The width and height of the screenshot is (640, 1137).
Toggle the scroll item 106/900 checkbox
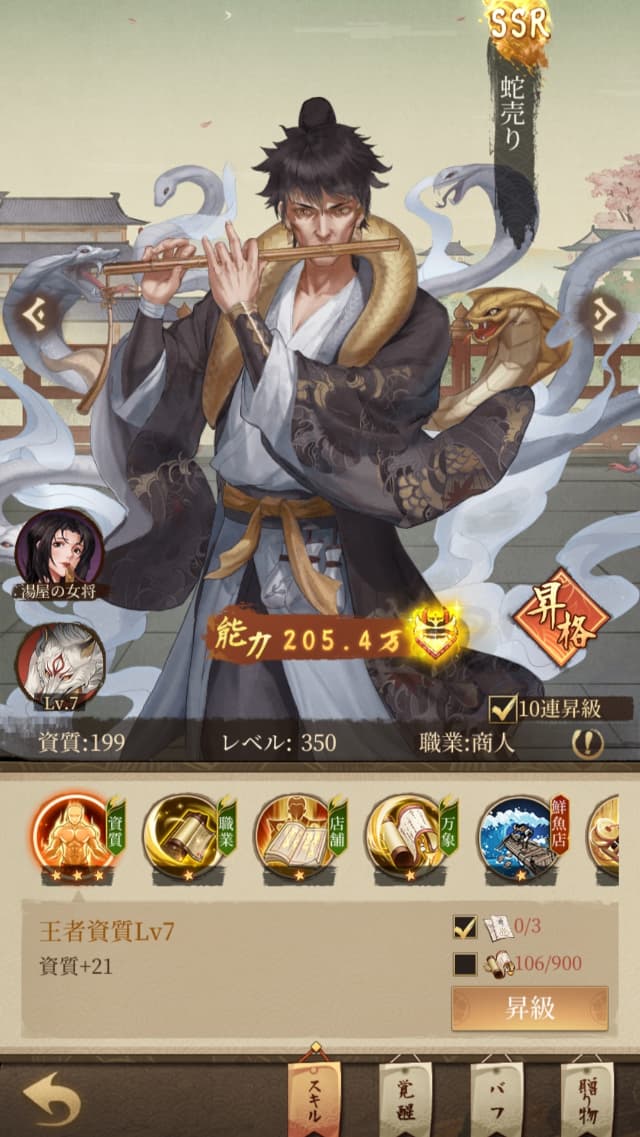point(465,965)
